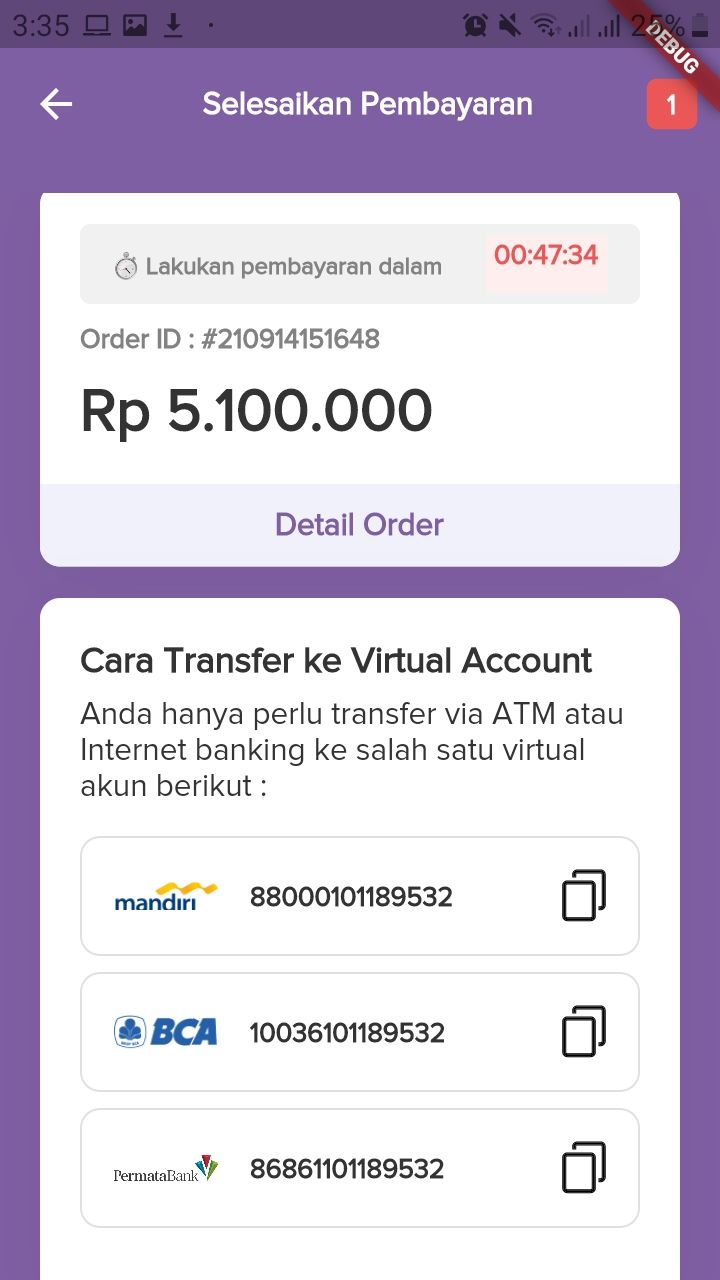
Task: Open Detail Order
Action: [x=360, y=525]
